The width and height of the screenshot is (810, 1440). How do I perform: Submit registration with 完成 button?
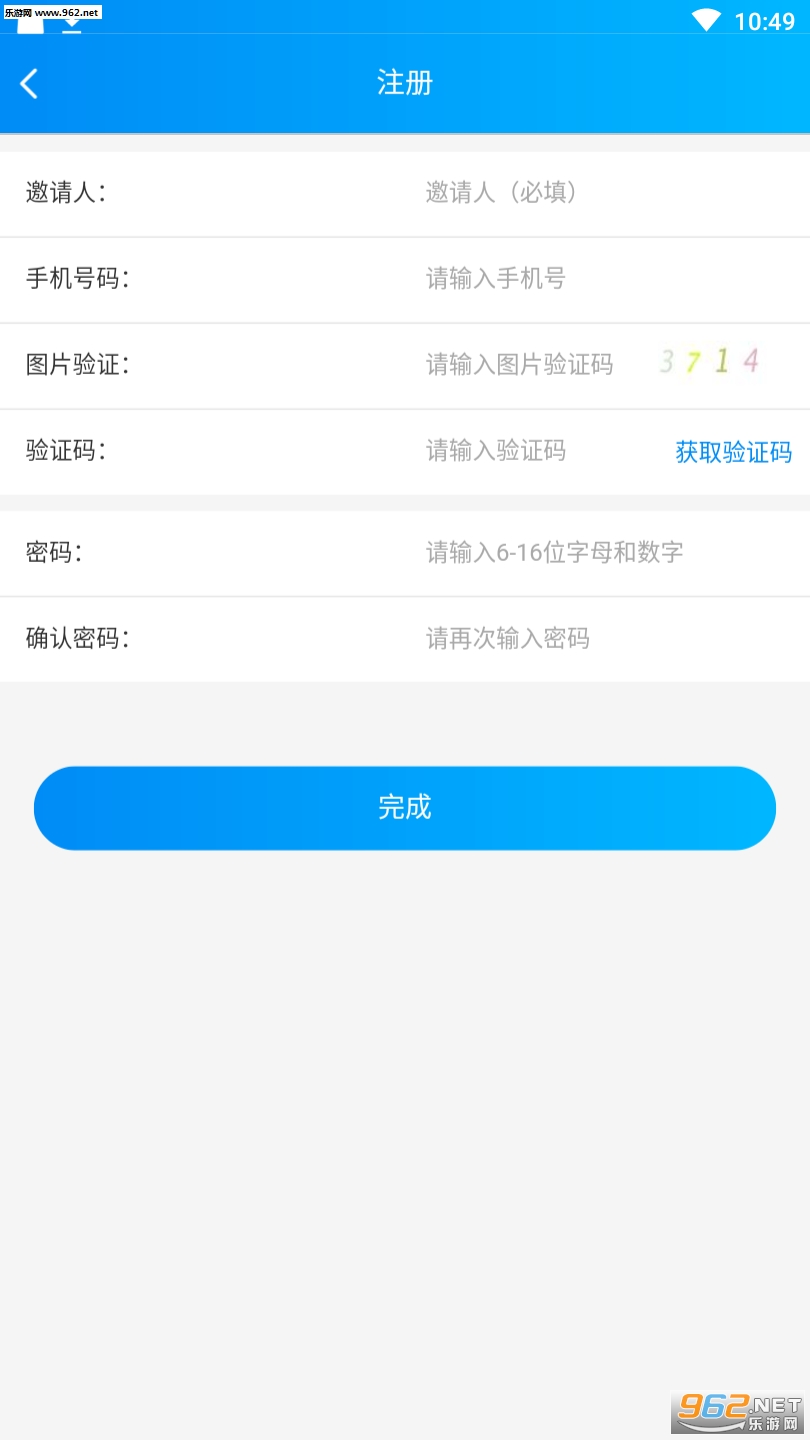click(405, 808)
